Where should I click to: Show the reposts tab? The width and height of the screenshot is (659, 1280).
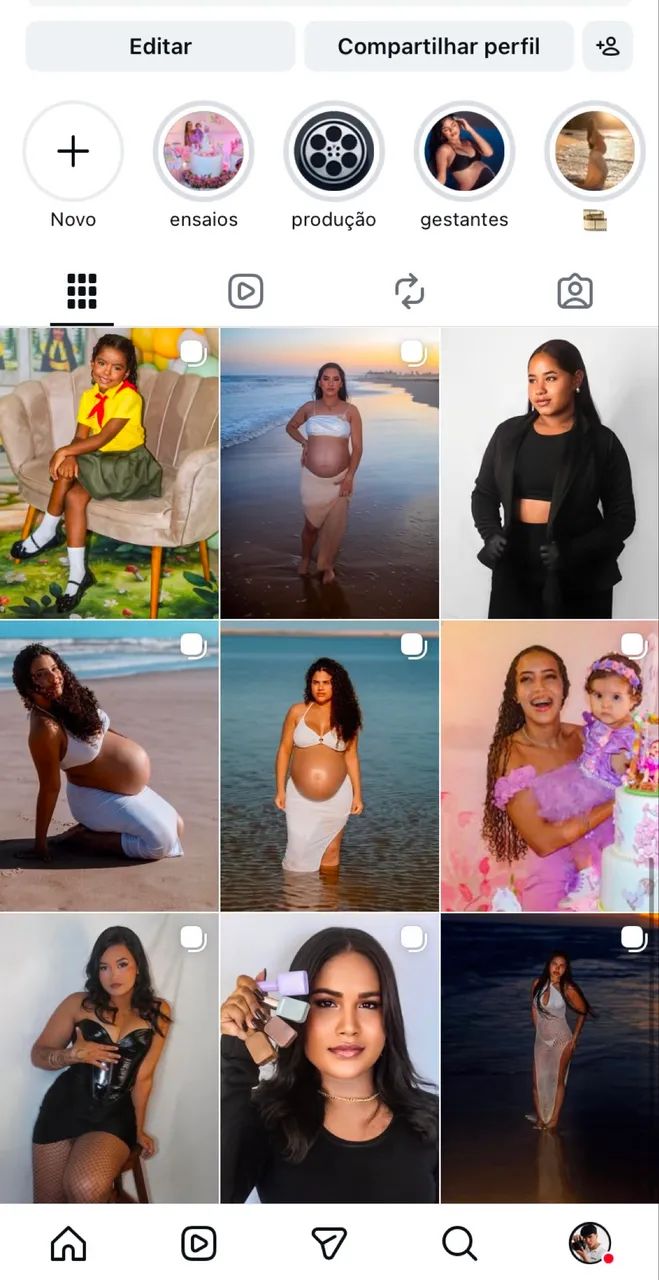409,291
